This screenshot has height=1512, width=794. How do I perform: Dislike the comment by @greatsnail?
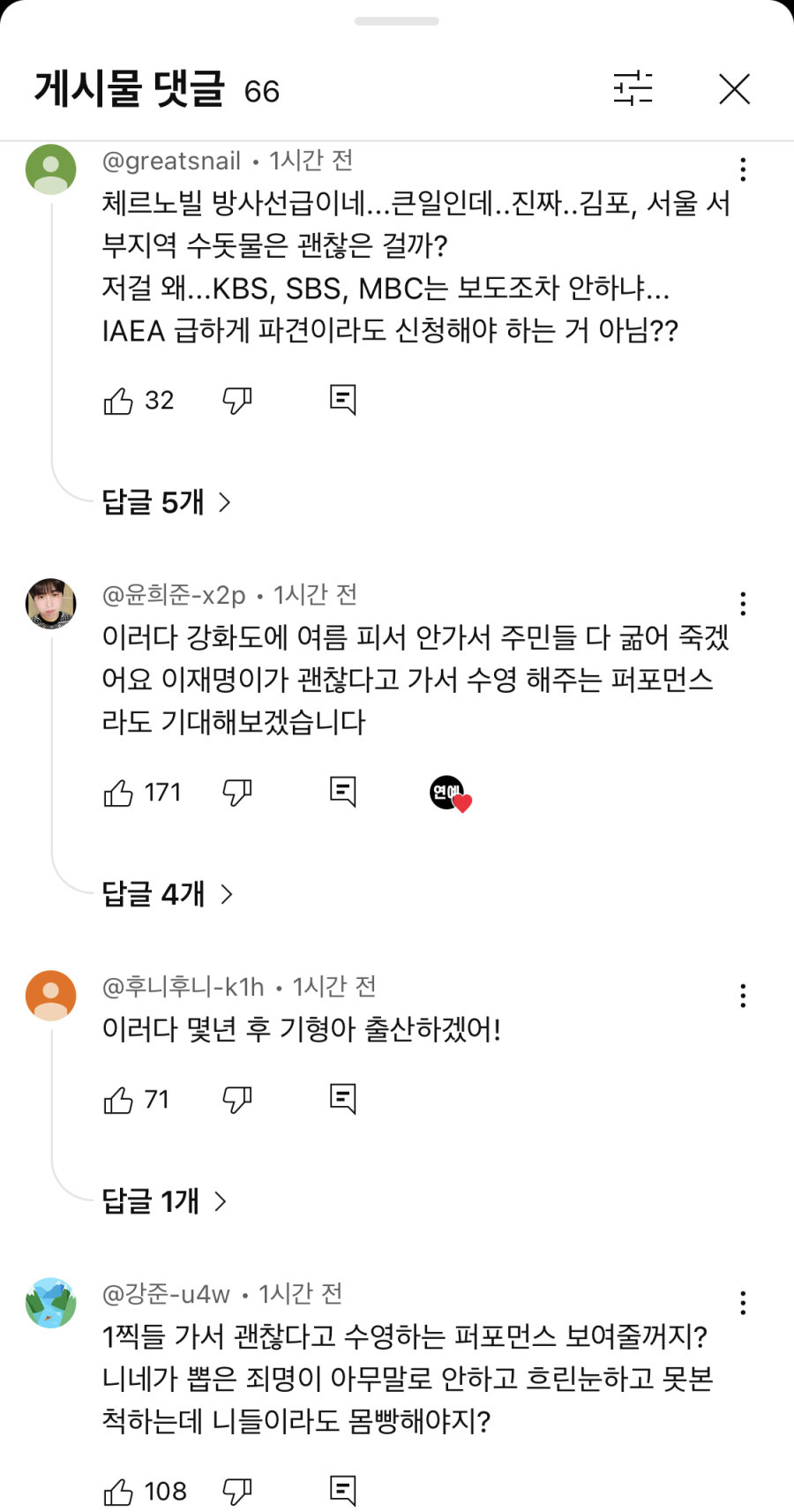236,401
